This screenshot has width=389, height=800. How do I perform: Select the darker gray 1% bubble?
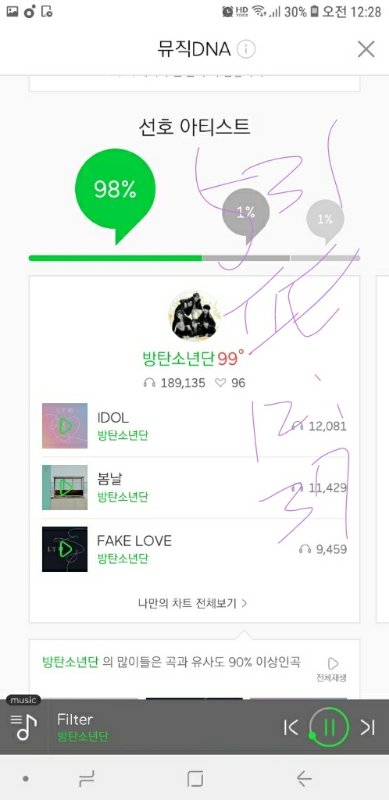click(246, 214)
